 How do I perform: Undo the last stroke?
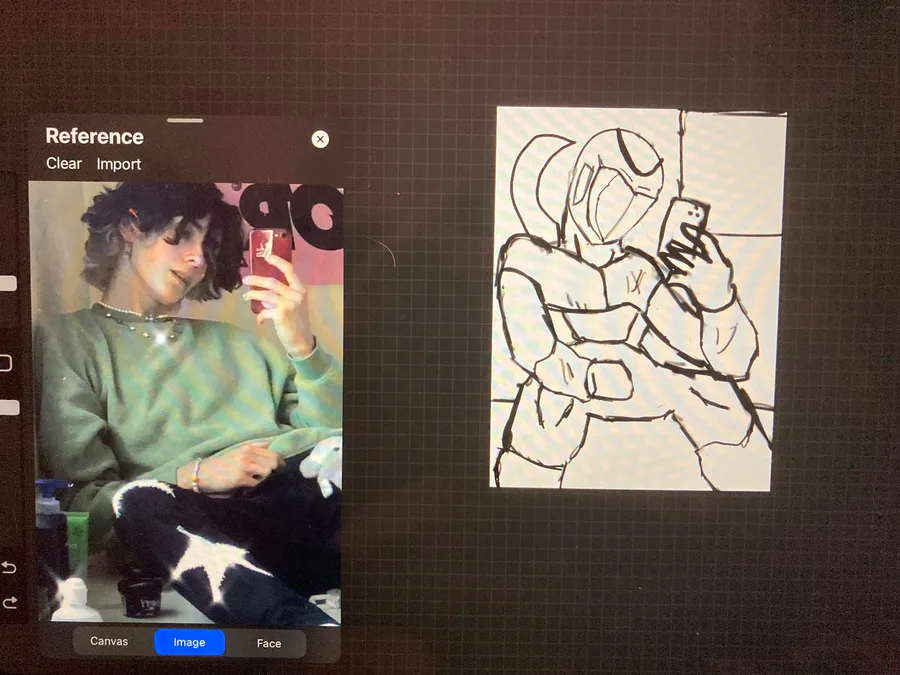[x=9, y=568]
